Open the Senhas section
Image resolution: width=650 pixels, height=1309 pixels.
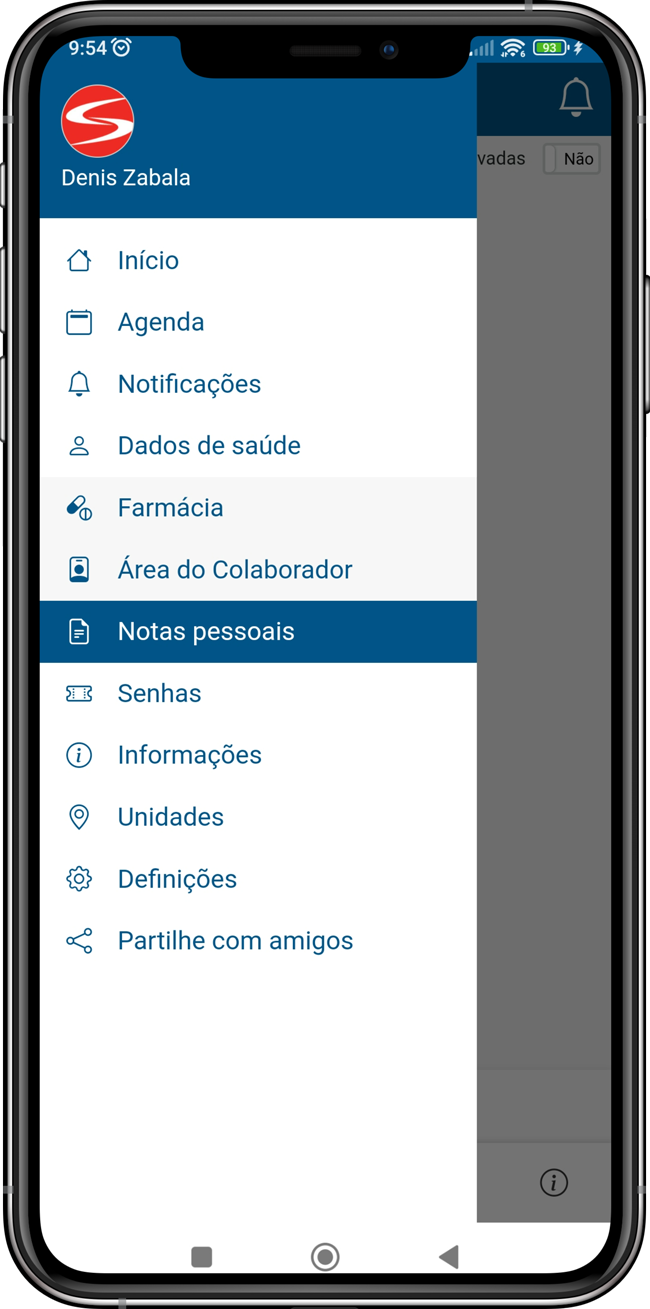[x=159, y=694]
